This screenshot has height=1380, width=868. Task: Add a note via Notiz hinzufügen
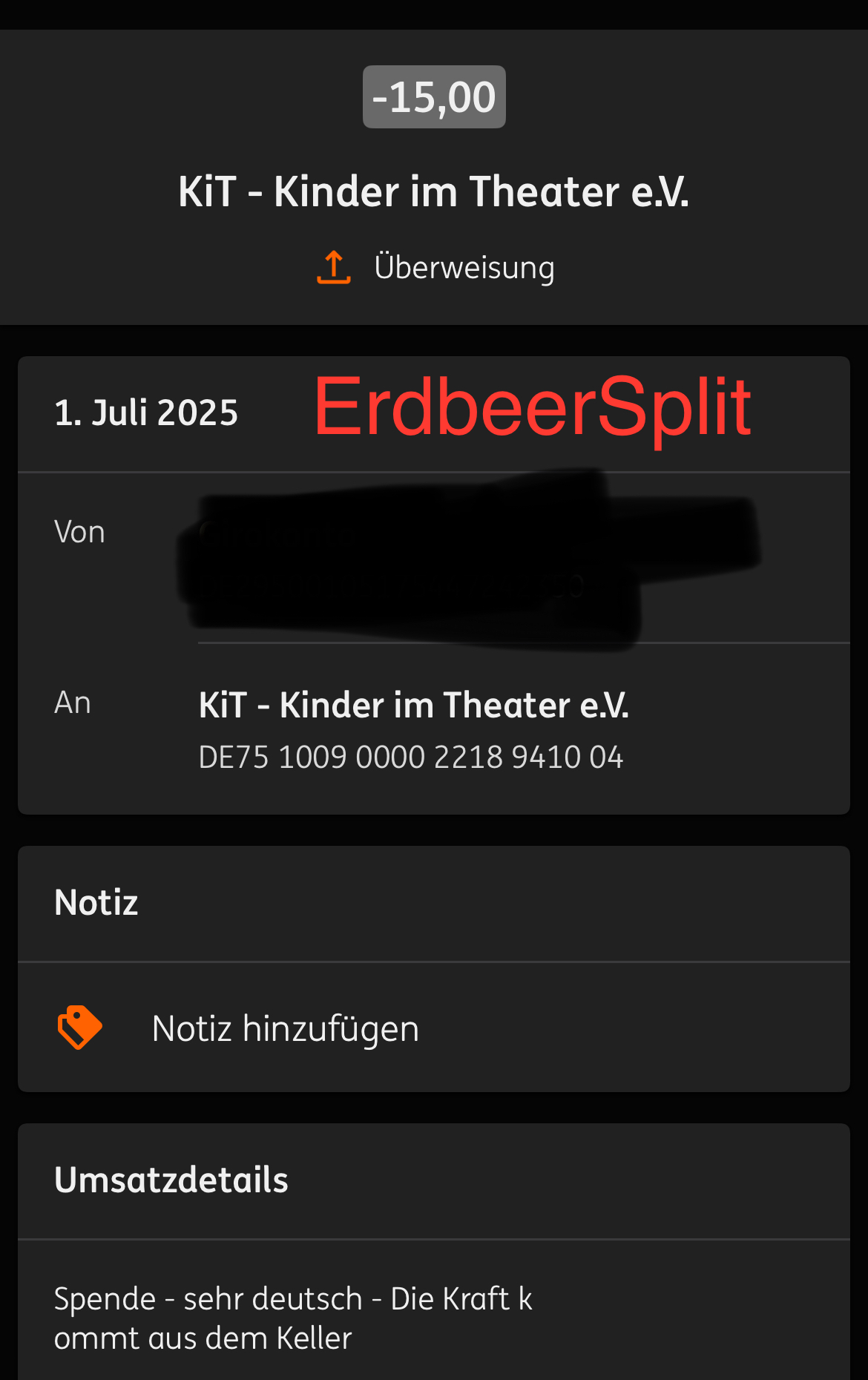click(285, 1028)
